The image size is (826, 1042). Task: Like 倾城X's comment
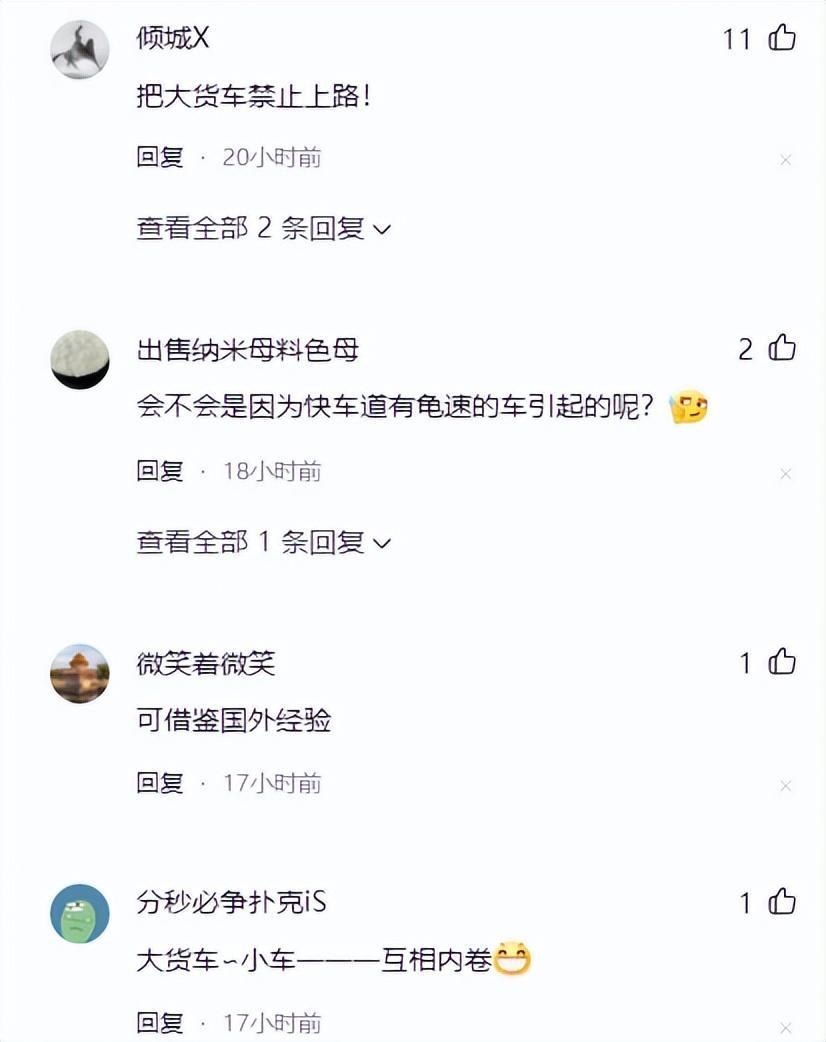click(781, 39)
